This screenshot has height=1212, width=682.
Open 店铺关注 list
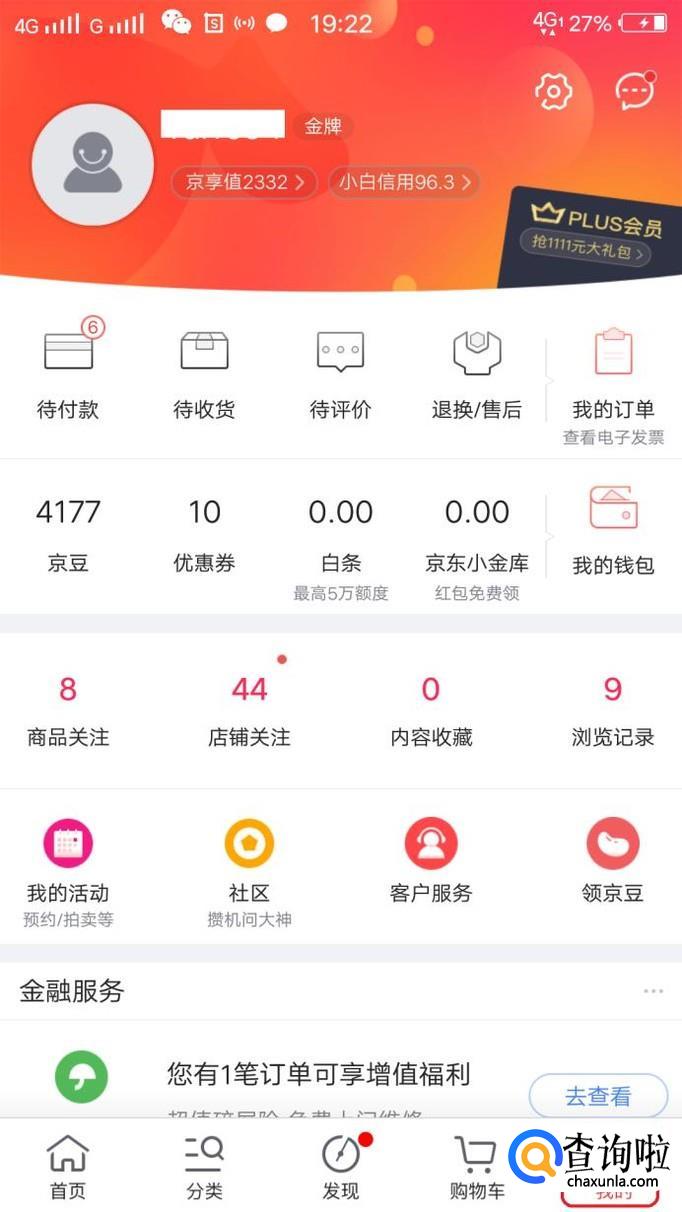(x=249, y=709)
